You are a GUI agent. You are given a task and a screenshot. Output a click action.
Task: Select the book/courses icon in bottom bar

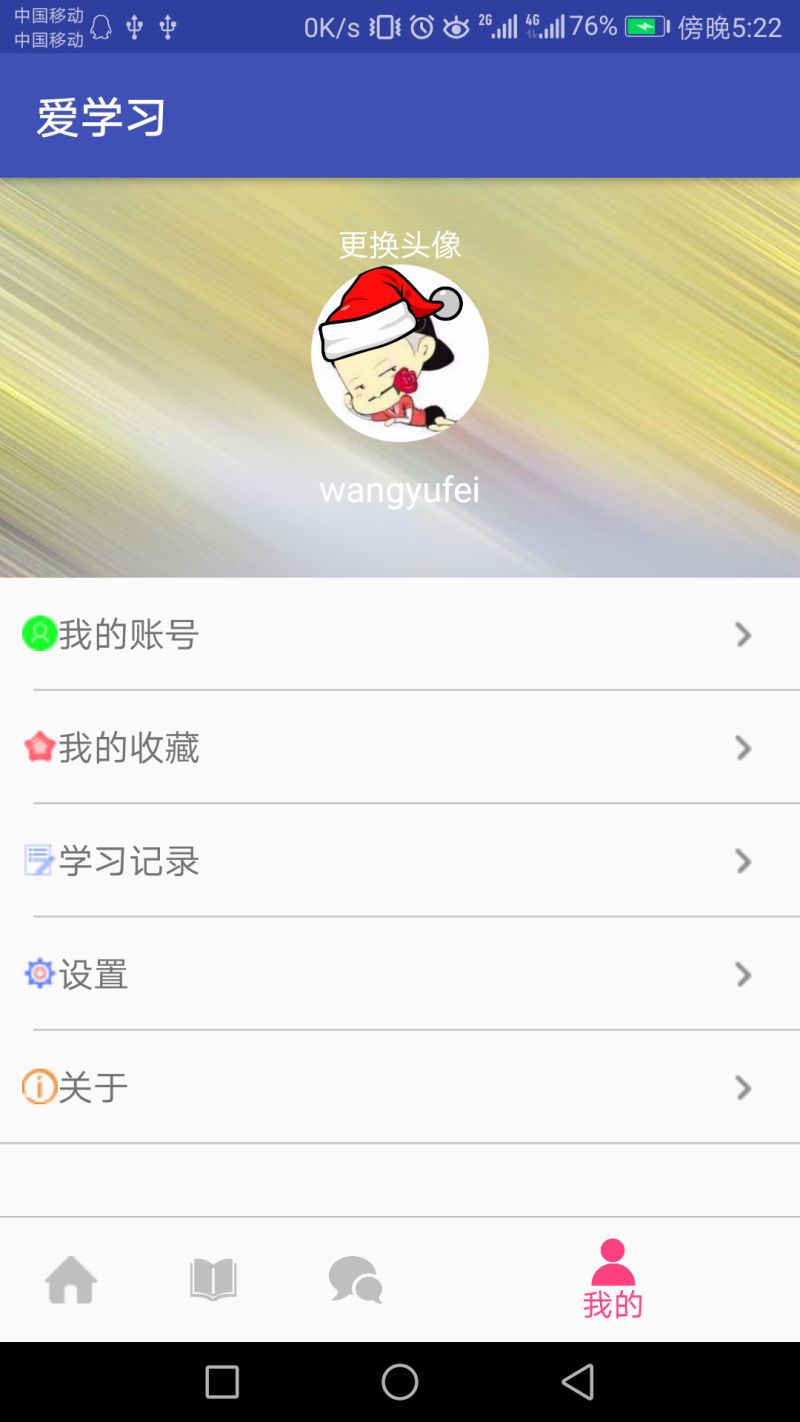[x=211, y=1277]
